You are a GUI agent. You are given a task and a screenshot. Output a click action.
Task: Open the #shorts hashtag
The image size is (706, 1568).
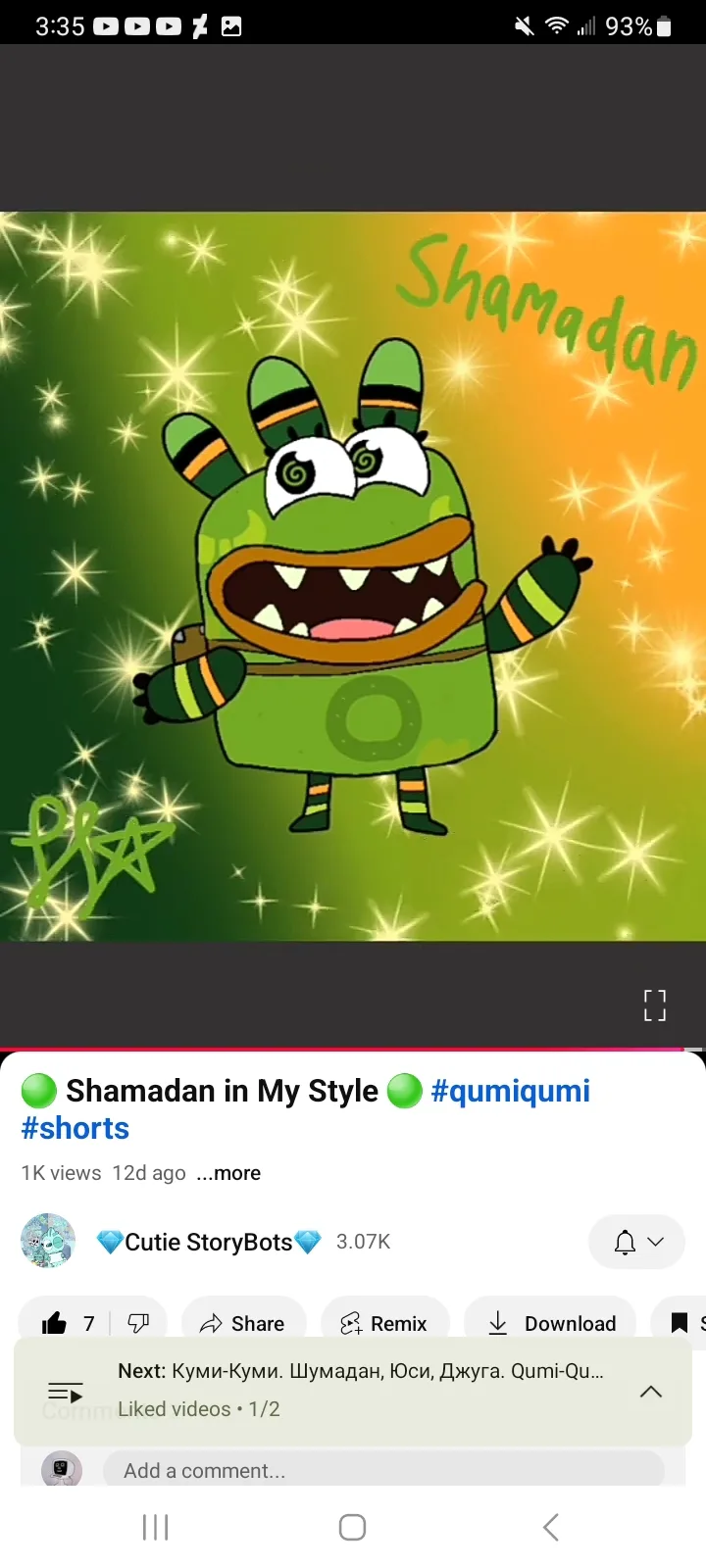point(76,1128)
